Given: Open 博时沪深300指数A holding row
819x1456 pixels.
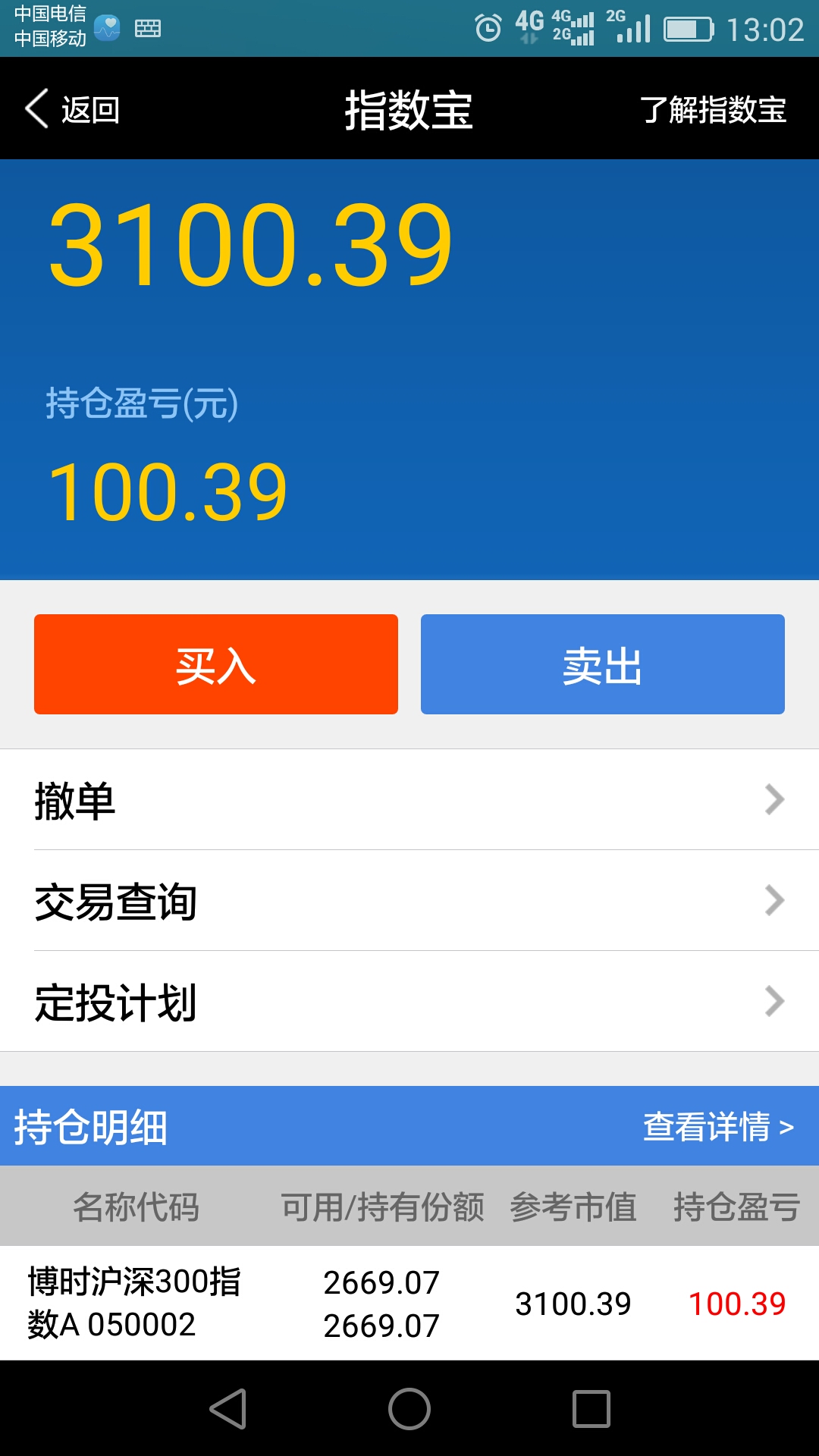Looking at the screenshot, I should pos(409,1303).
